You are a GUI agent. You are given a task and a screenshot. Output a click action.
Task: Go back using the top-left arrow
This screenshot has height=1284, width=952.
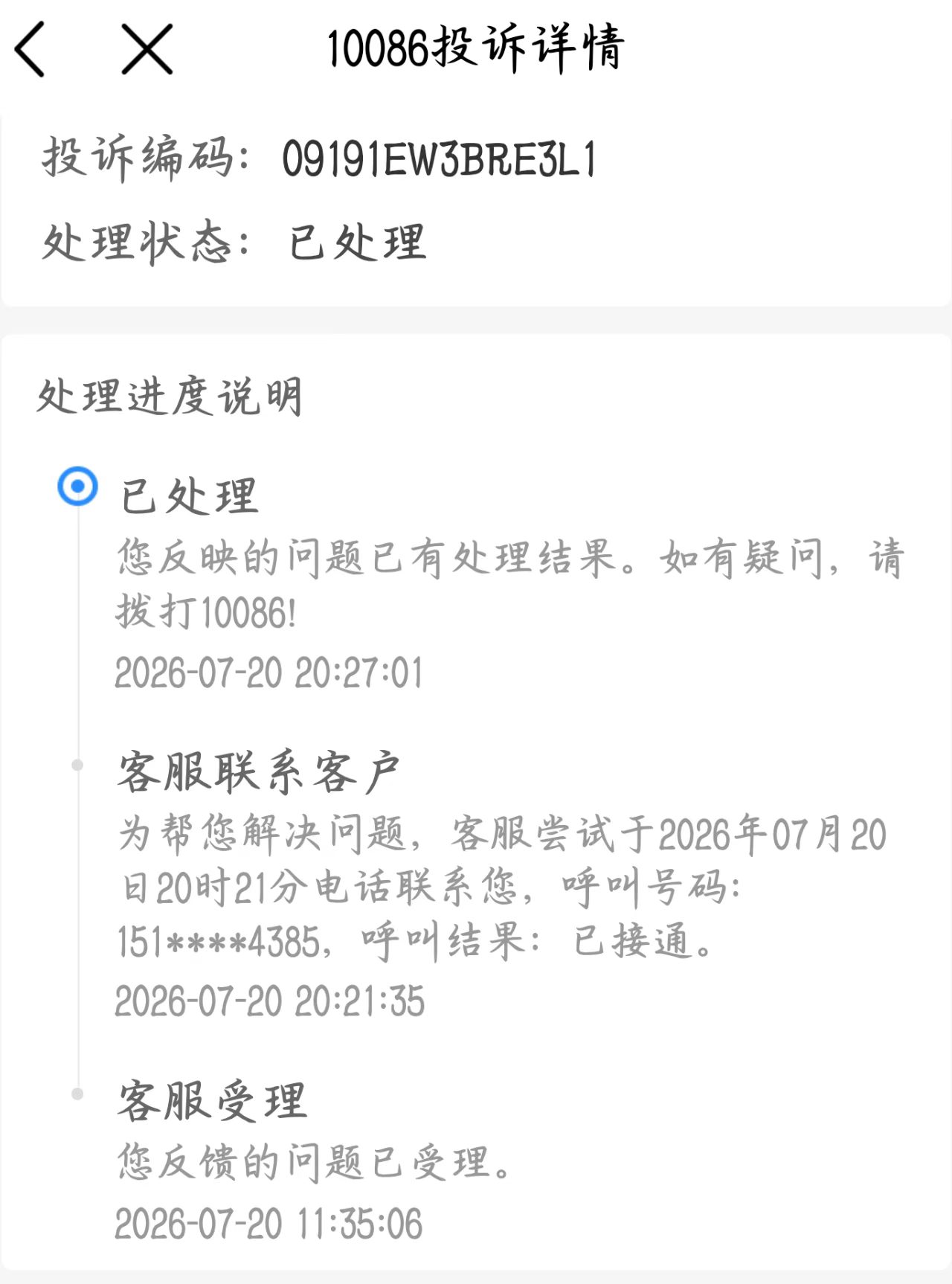coord(30,49)
